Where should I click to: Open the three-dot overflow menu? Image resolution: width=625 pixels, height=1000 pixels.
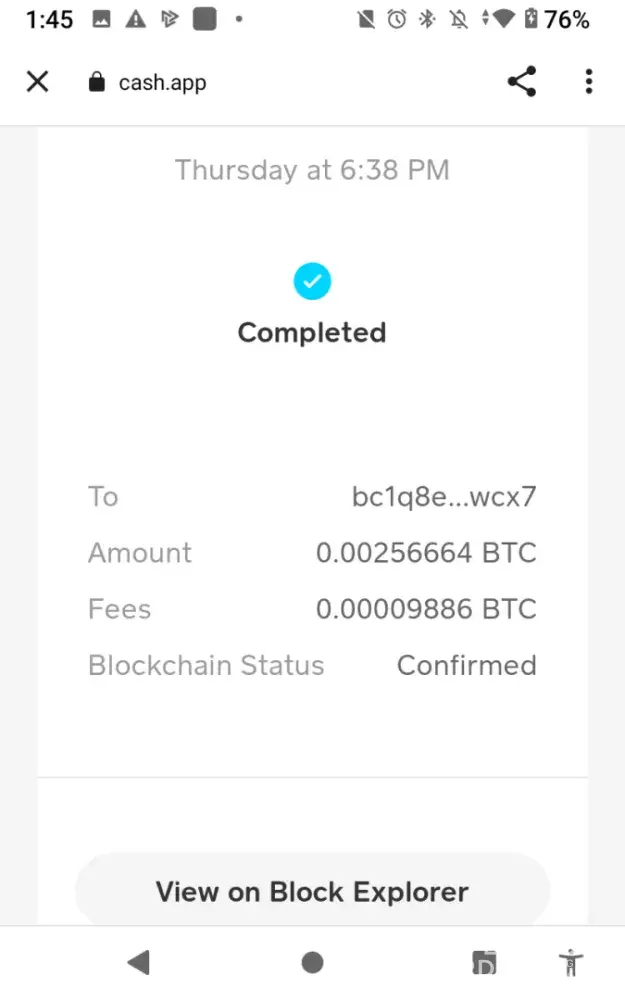click(x=589, y=82)
